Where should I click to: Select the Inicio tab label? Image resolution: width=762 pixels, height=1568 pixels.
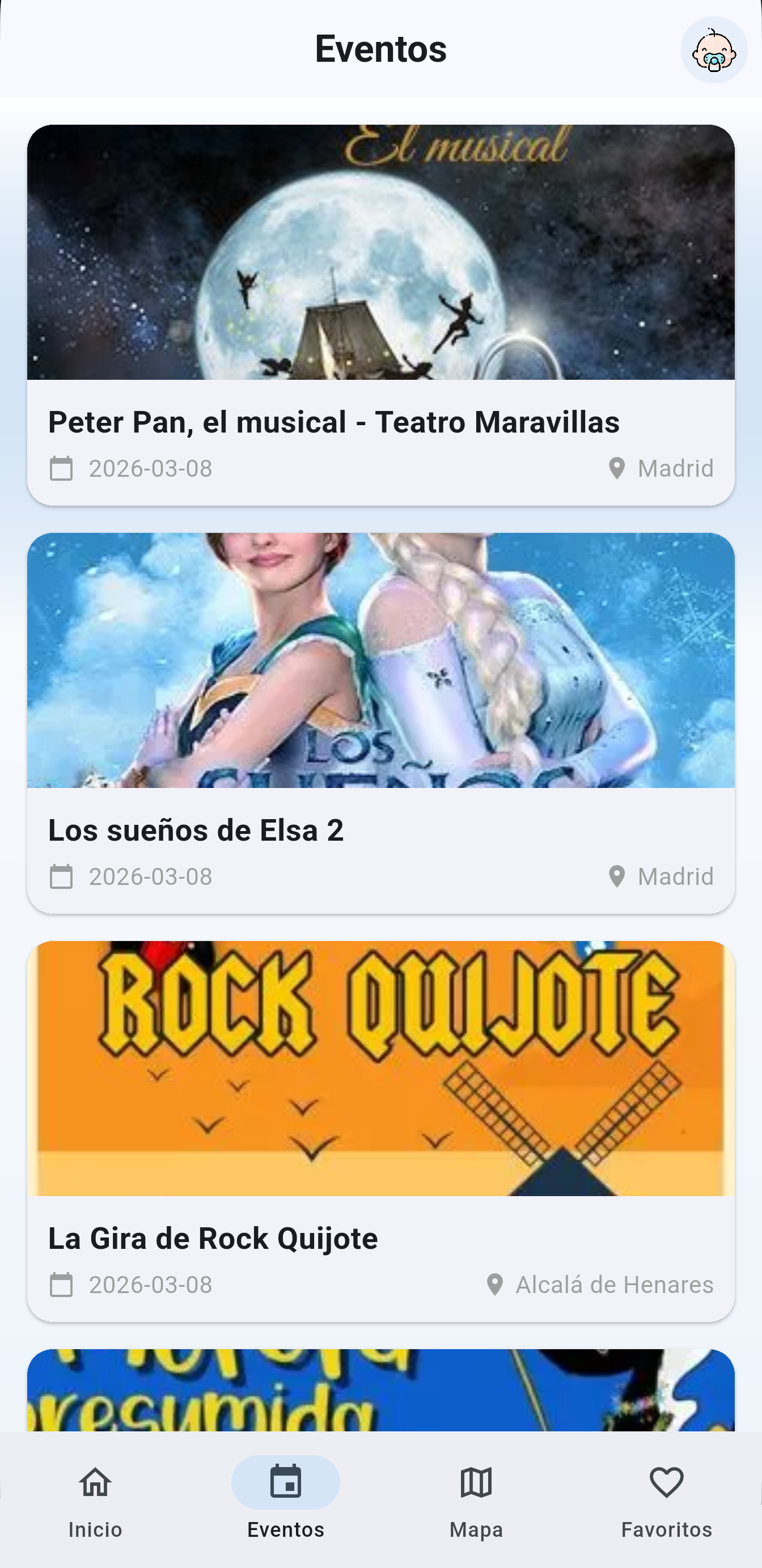point(95,1529)
